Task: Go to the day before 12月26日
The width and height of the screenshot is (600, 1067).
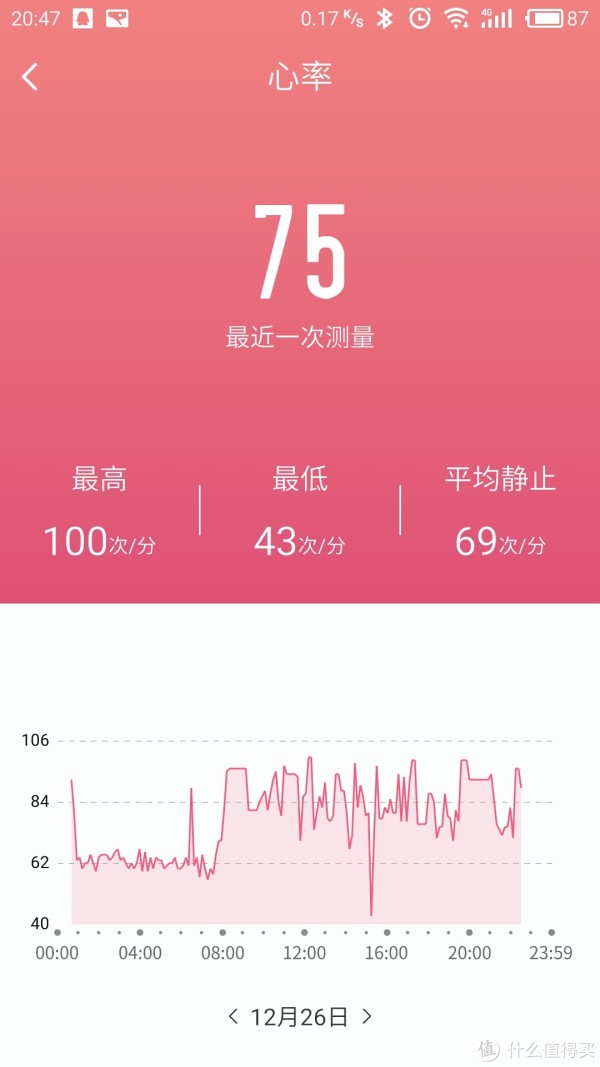Action: click(x=233, y=1017)
